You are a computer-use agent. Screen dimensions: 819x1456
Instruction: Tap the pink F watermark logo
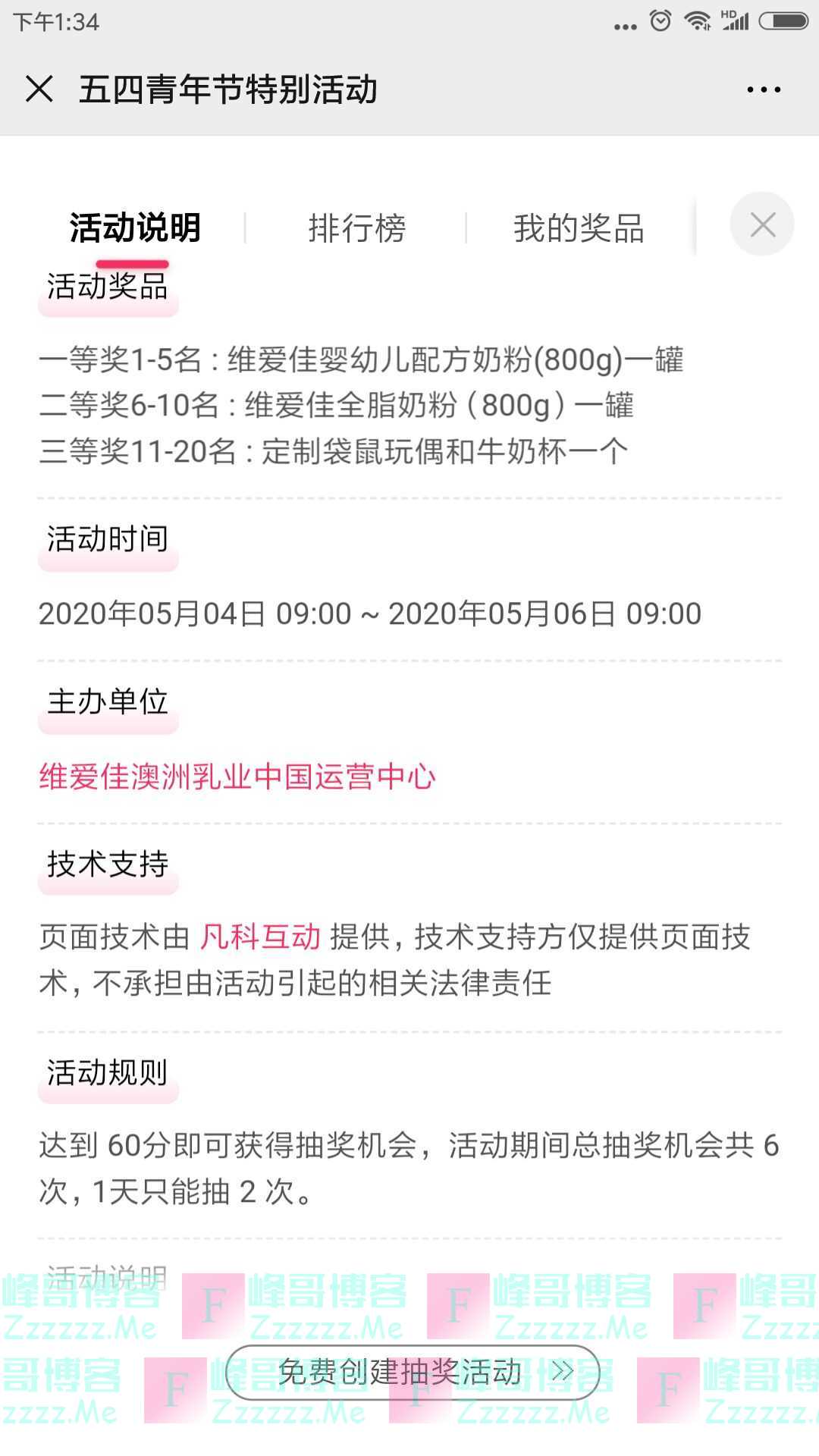pyautogui.click(x=213, y=1301)
